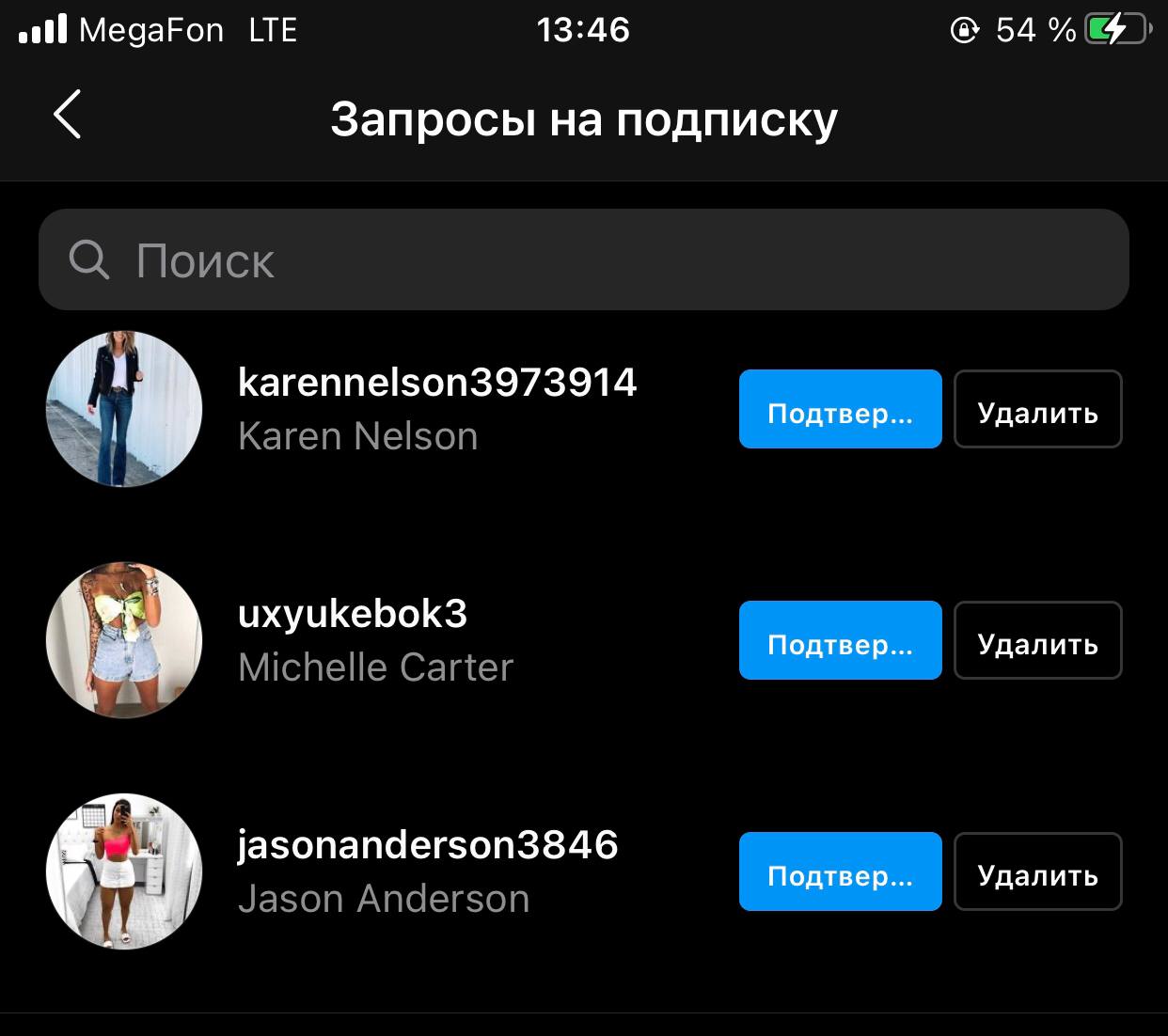Confirm request from uxyukebok3
The width and height of the screenshot is (1168, 1036).
840,640
